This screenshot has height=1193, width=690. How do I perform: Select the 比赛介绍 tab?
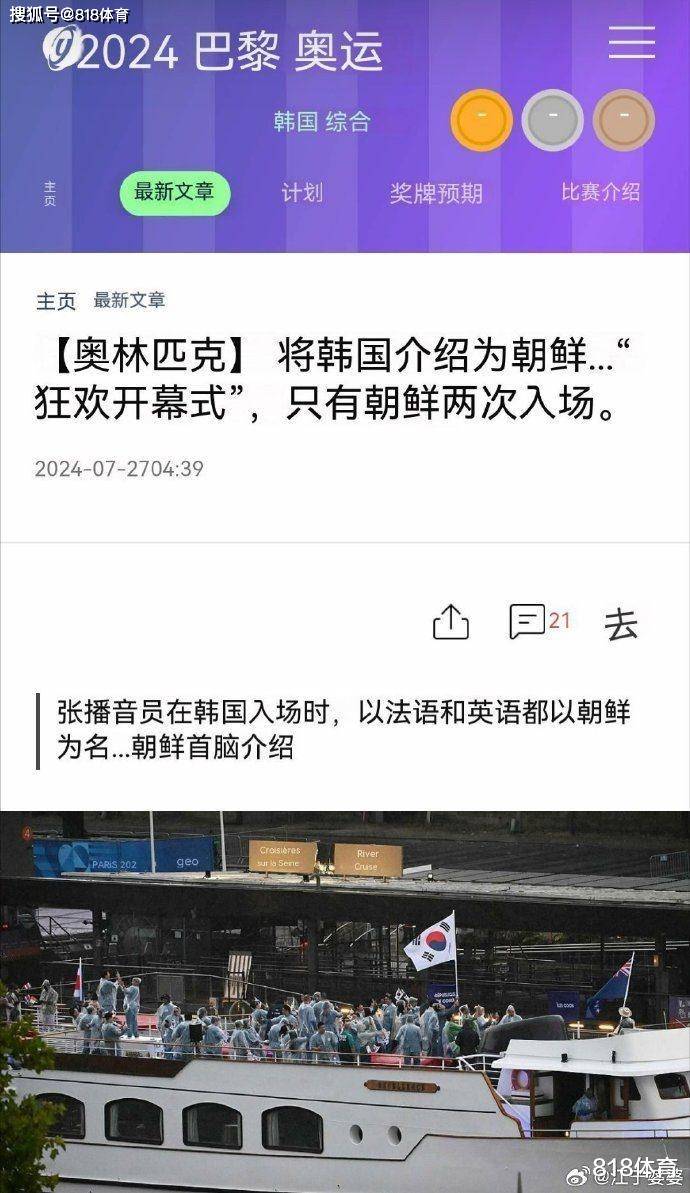[x=600, y=193]
